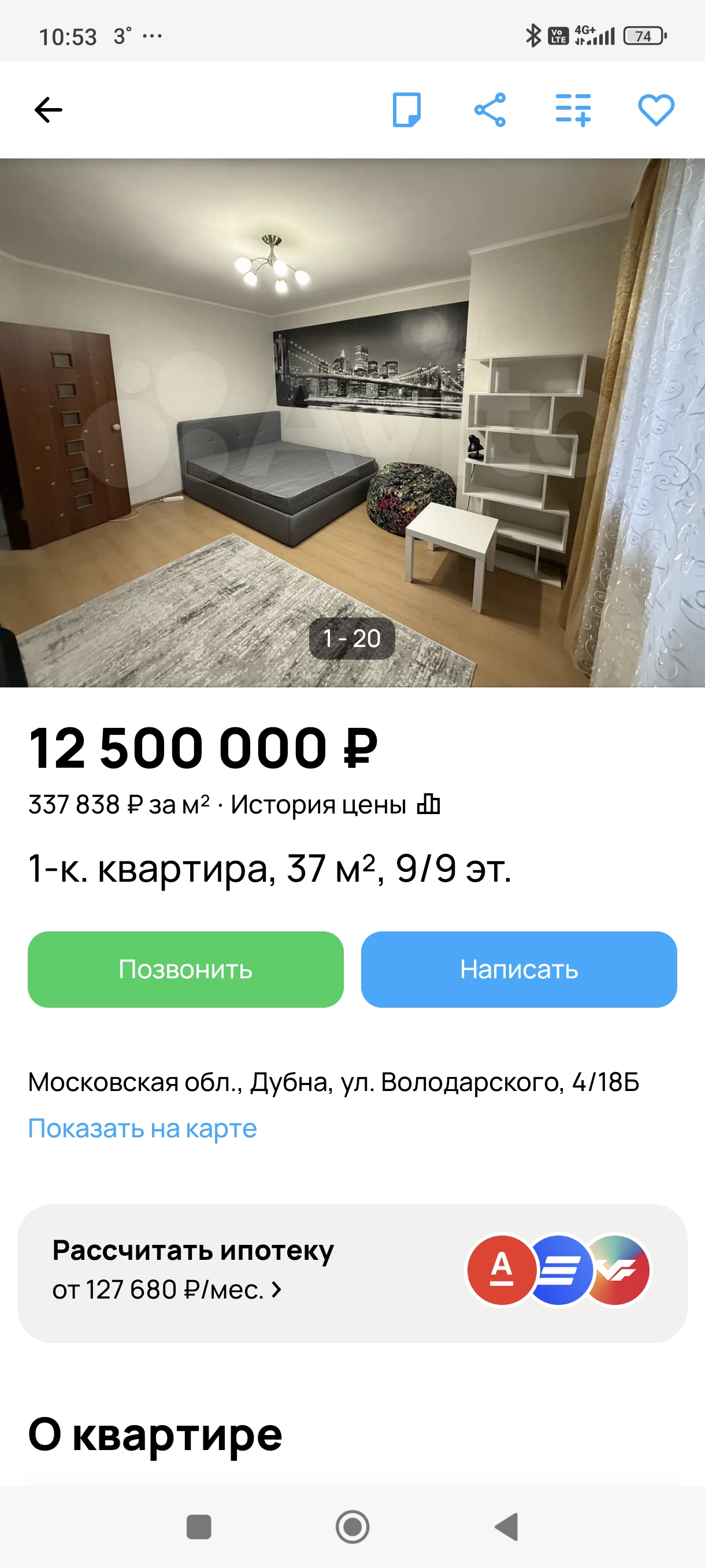The height and width of the screenshot is (1568, 705).
Task: Add a note to this listing
Action: coord(406,110)
